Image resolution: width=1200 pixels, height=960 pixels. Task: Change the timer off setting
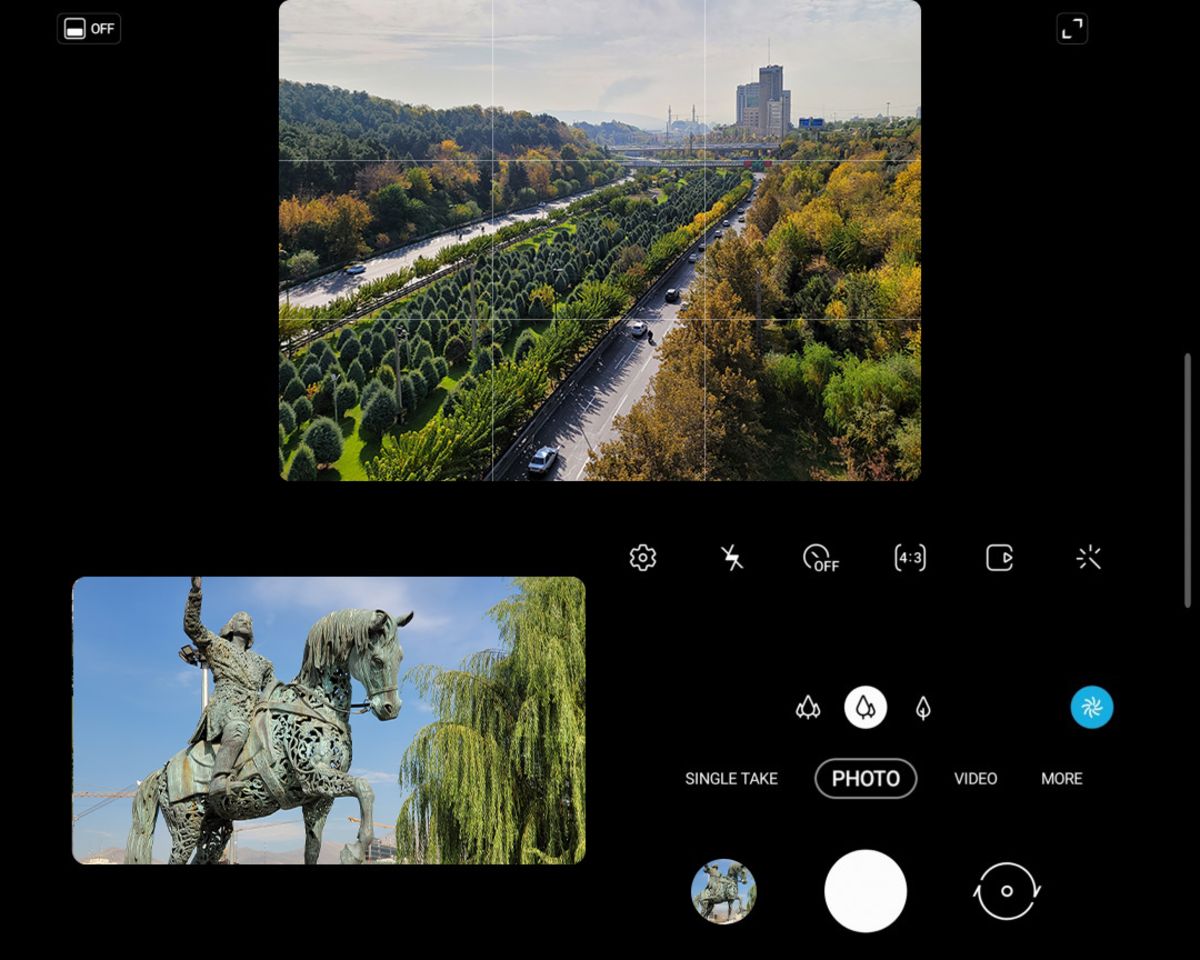click(820, 558)
